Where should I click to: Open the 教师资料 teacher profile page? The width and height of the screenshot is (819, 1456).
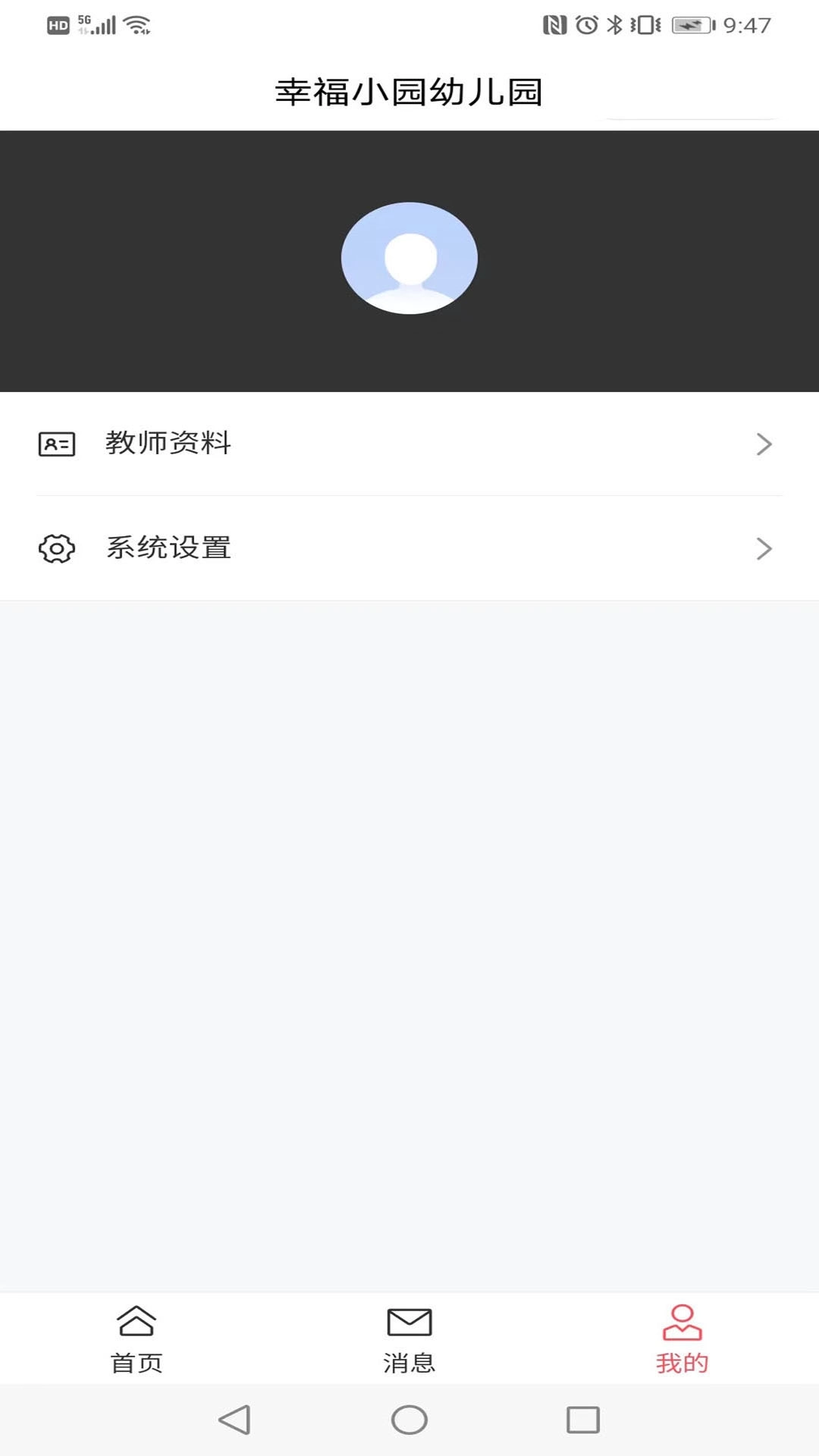click(170, 444)
